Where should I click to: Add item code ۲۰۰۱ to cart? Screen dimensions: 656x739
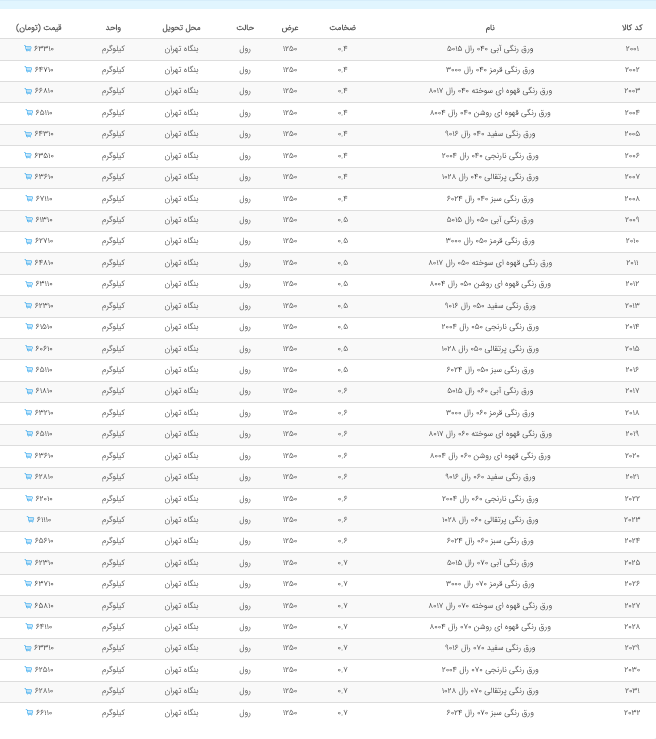[28, 48]
